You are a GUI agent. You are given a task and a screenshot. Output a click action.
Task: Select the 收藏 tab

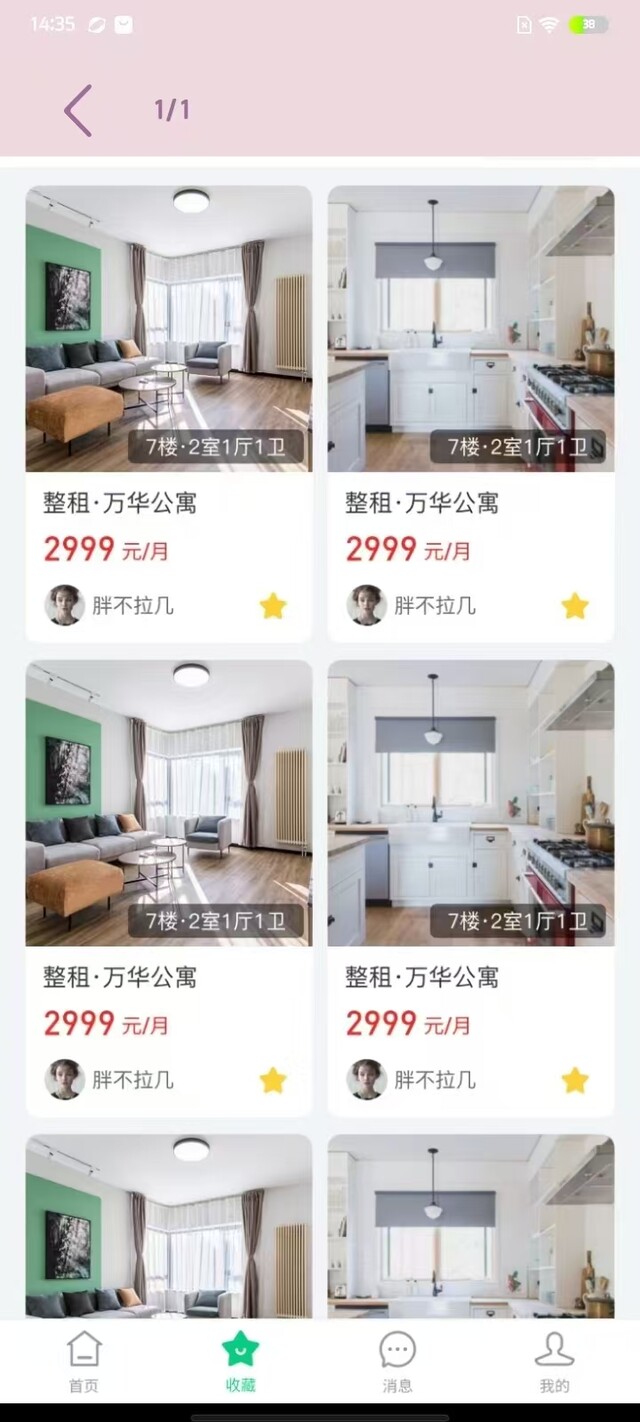[240, 1361]
